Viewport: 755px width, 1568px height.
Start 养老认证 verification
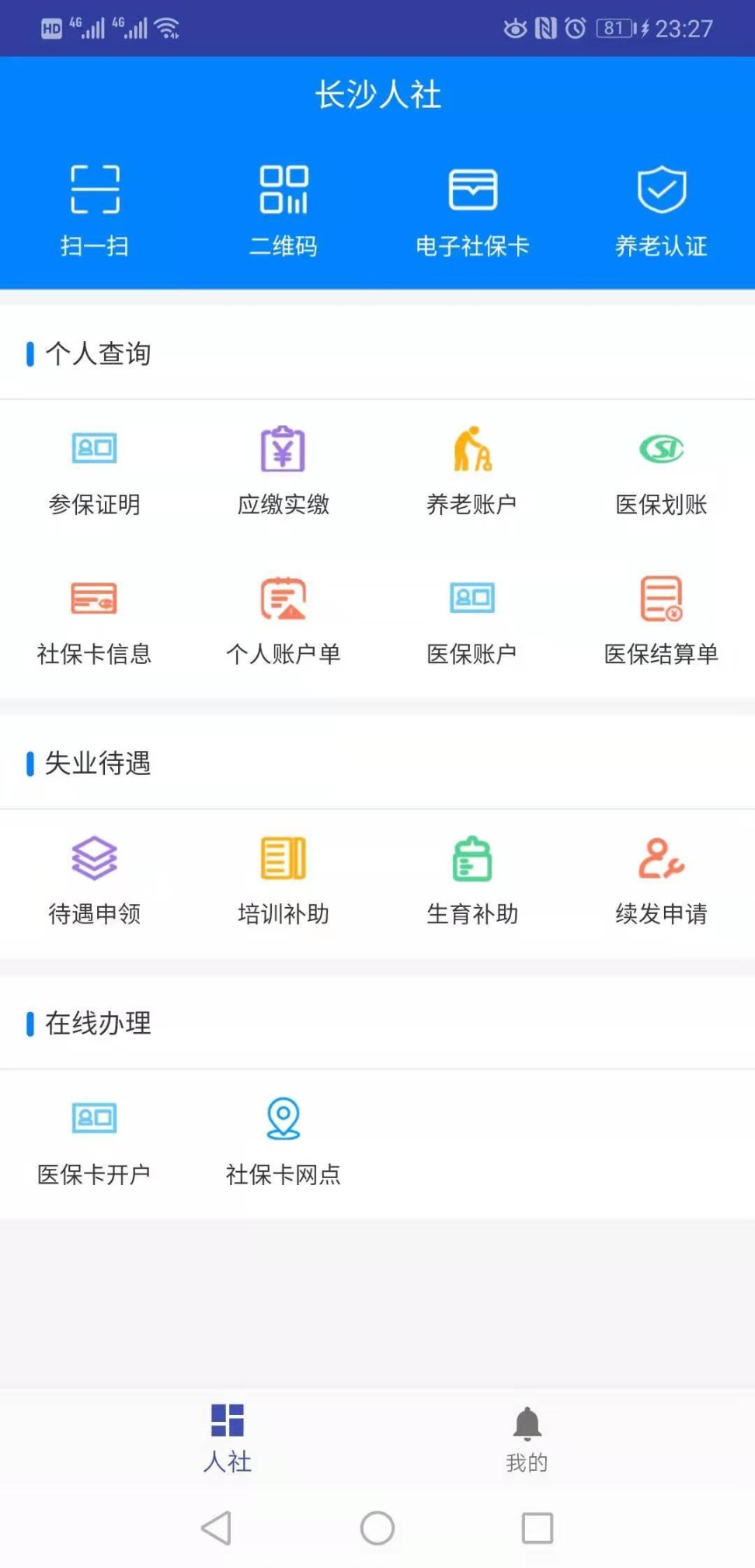click(x=661, y=208)
